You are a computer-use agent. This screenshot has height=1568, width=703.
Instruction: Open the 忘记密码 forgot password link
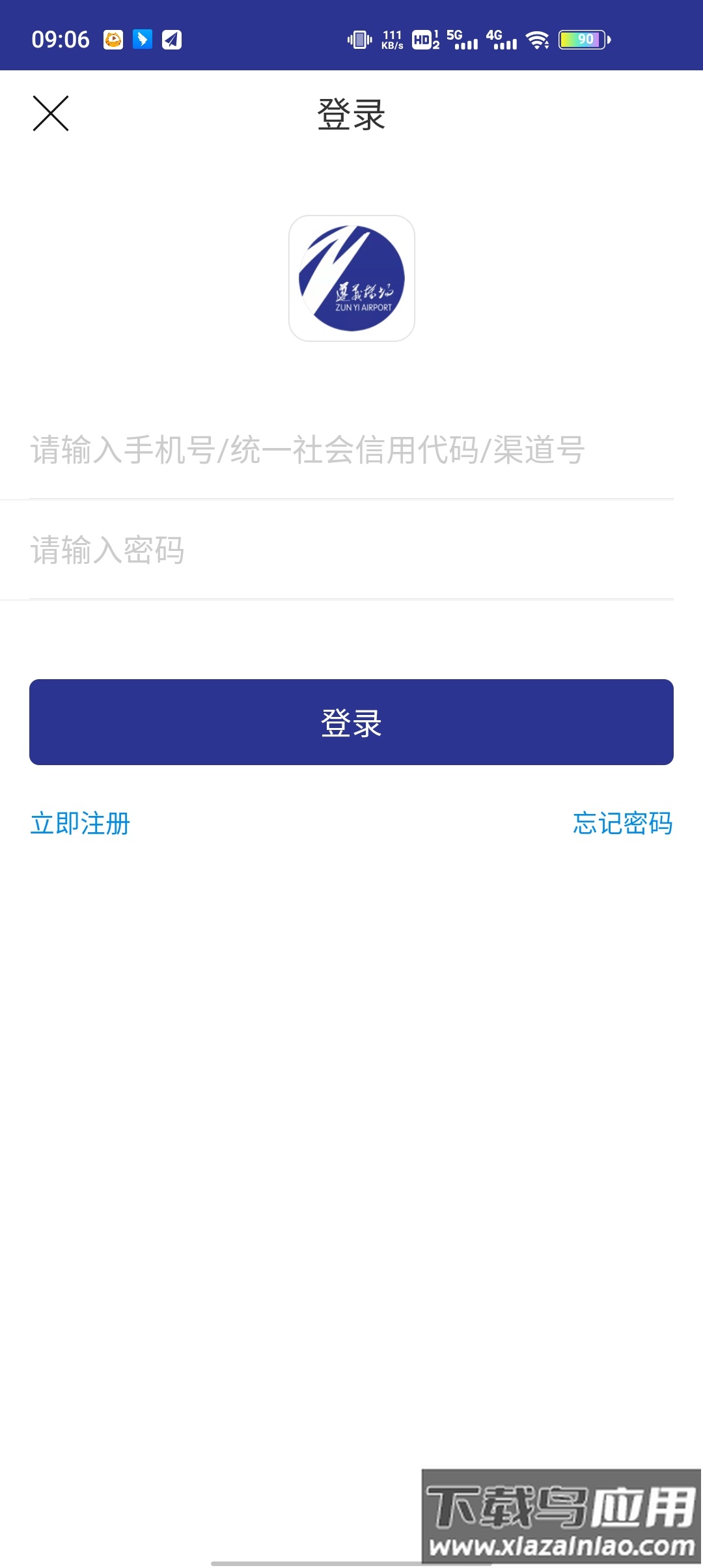click(622, 824)
